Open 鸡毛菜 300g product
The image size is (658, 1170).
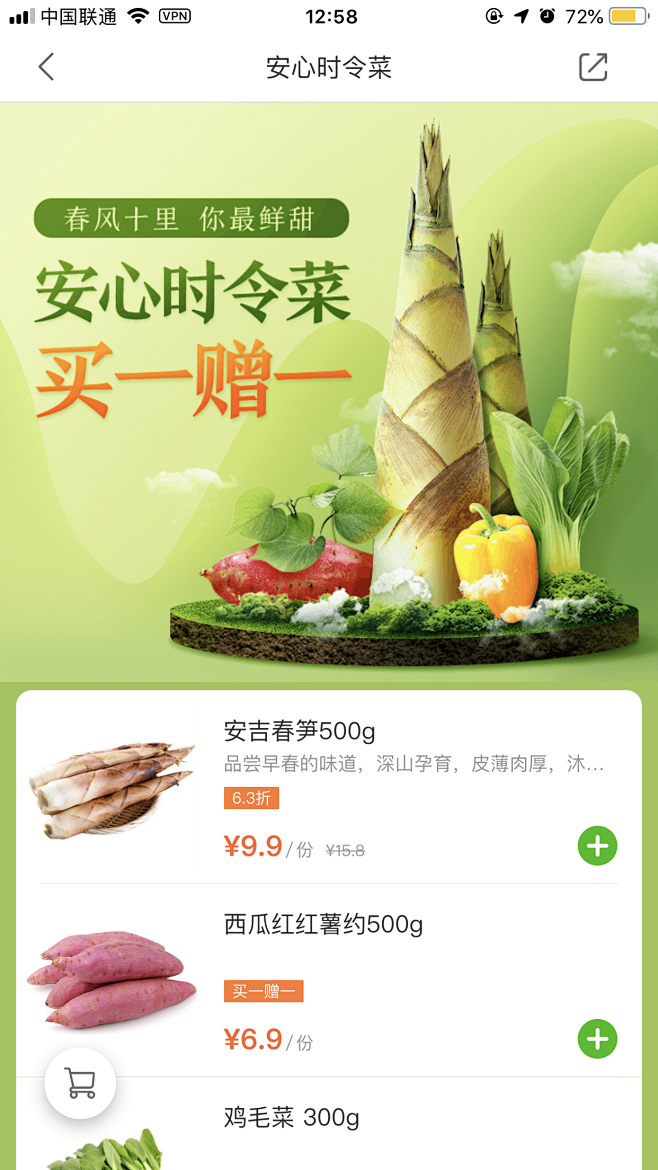click(291, 1117)
